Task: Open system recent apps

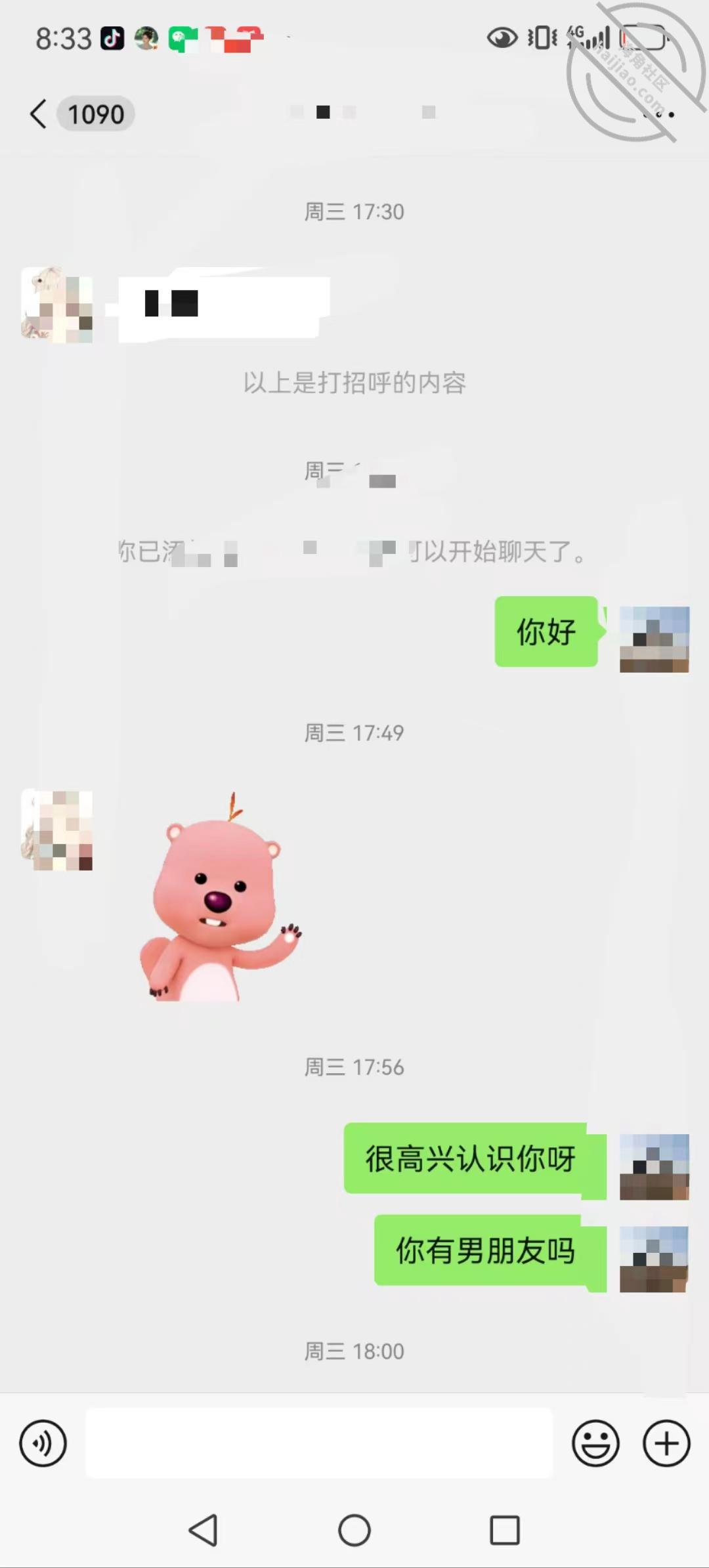Action: coord(505,1531)
